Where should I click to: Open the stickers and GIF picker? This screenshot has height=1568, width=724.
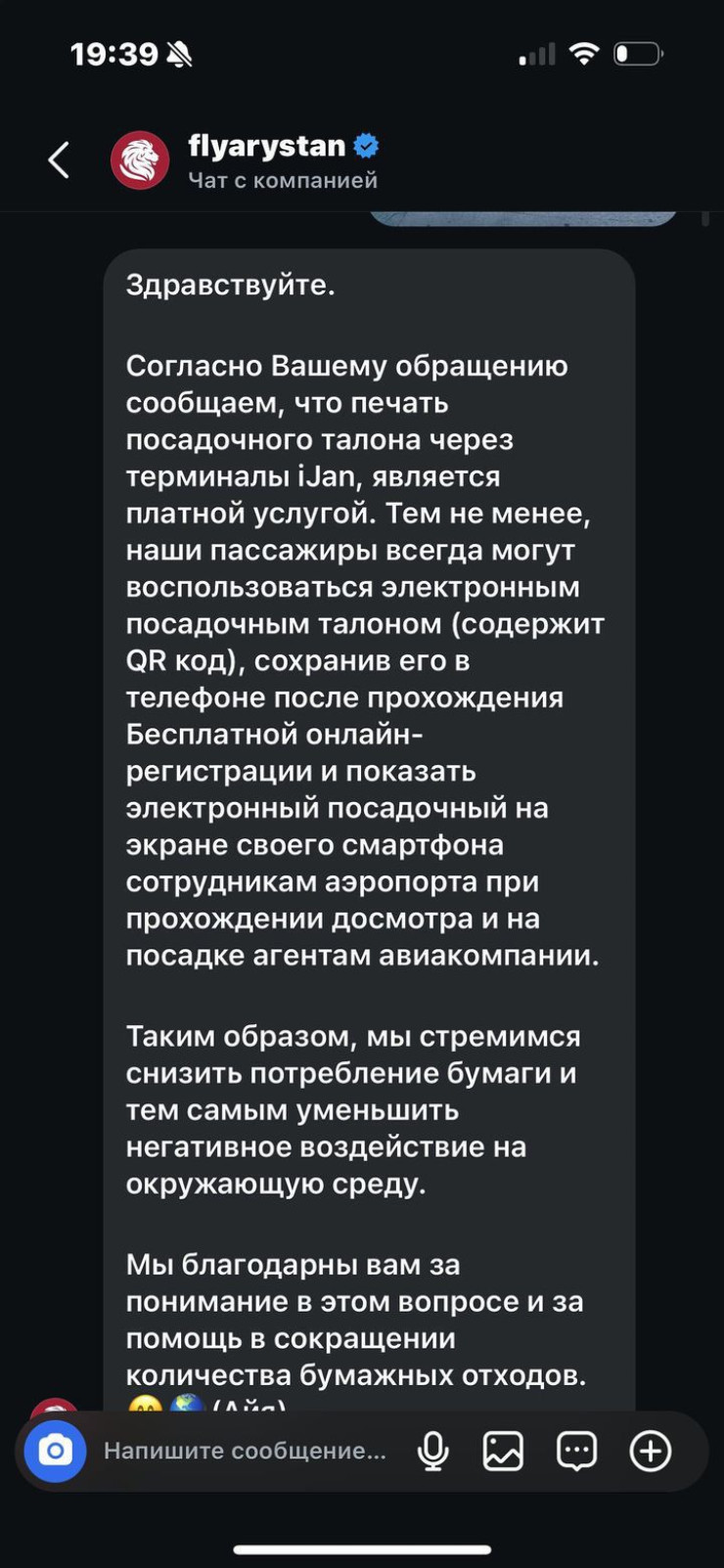pos(576,1451)
